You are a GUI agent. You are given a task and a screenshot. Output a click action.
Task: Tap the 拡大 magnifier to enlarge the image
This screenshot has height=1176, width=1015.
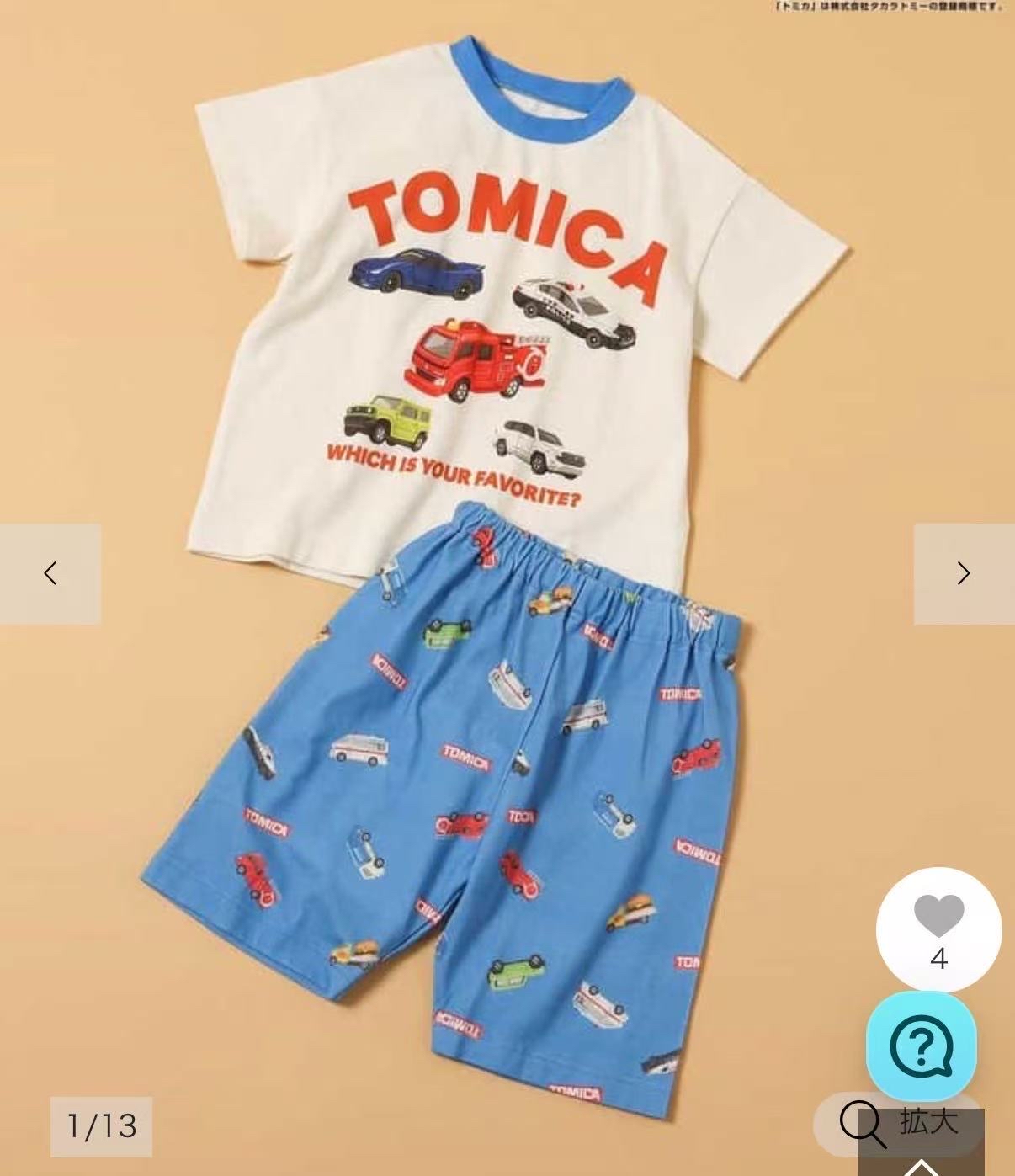point(897,1123)
